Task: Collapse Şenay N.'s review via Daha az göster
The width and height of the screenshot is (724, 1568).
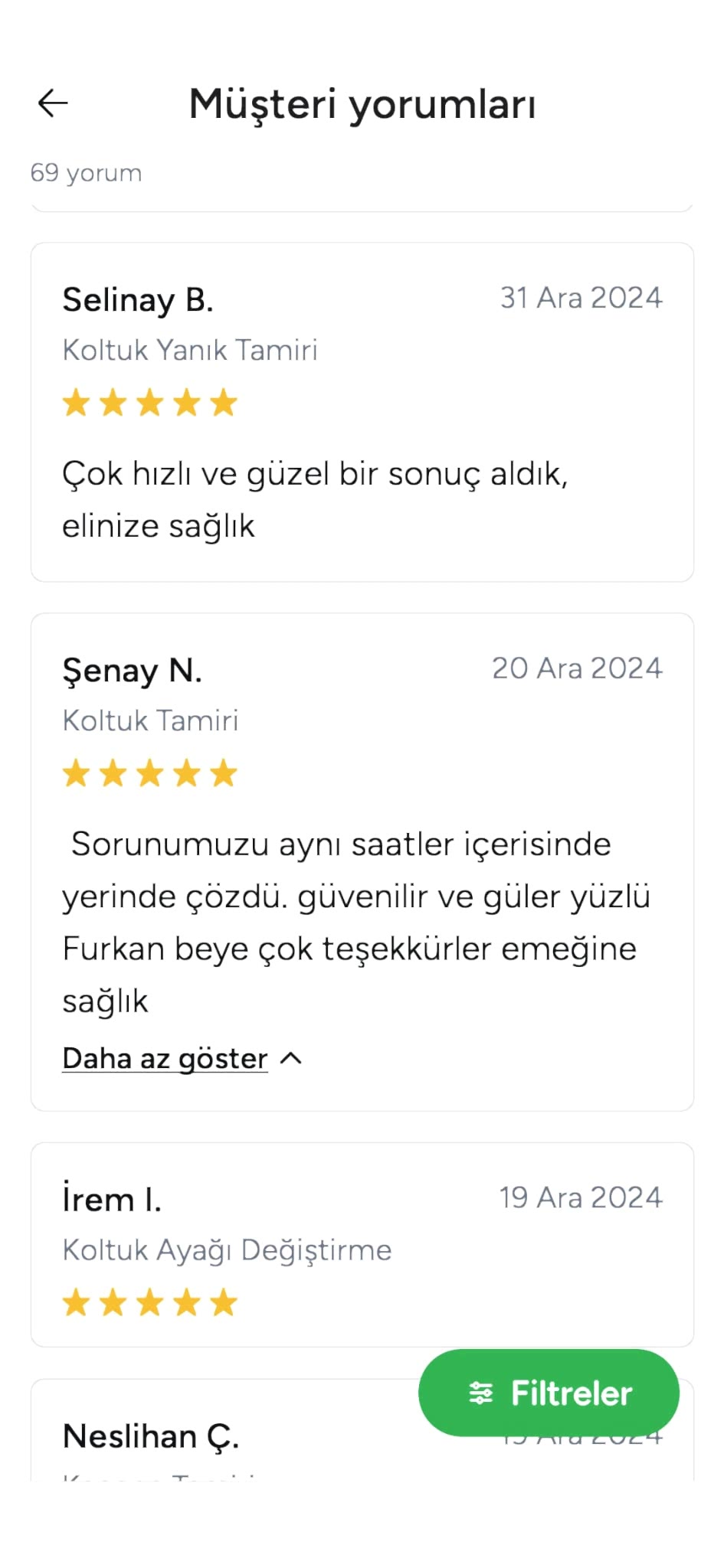Action: (163, 1058)
